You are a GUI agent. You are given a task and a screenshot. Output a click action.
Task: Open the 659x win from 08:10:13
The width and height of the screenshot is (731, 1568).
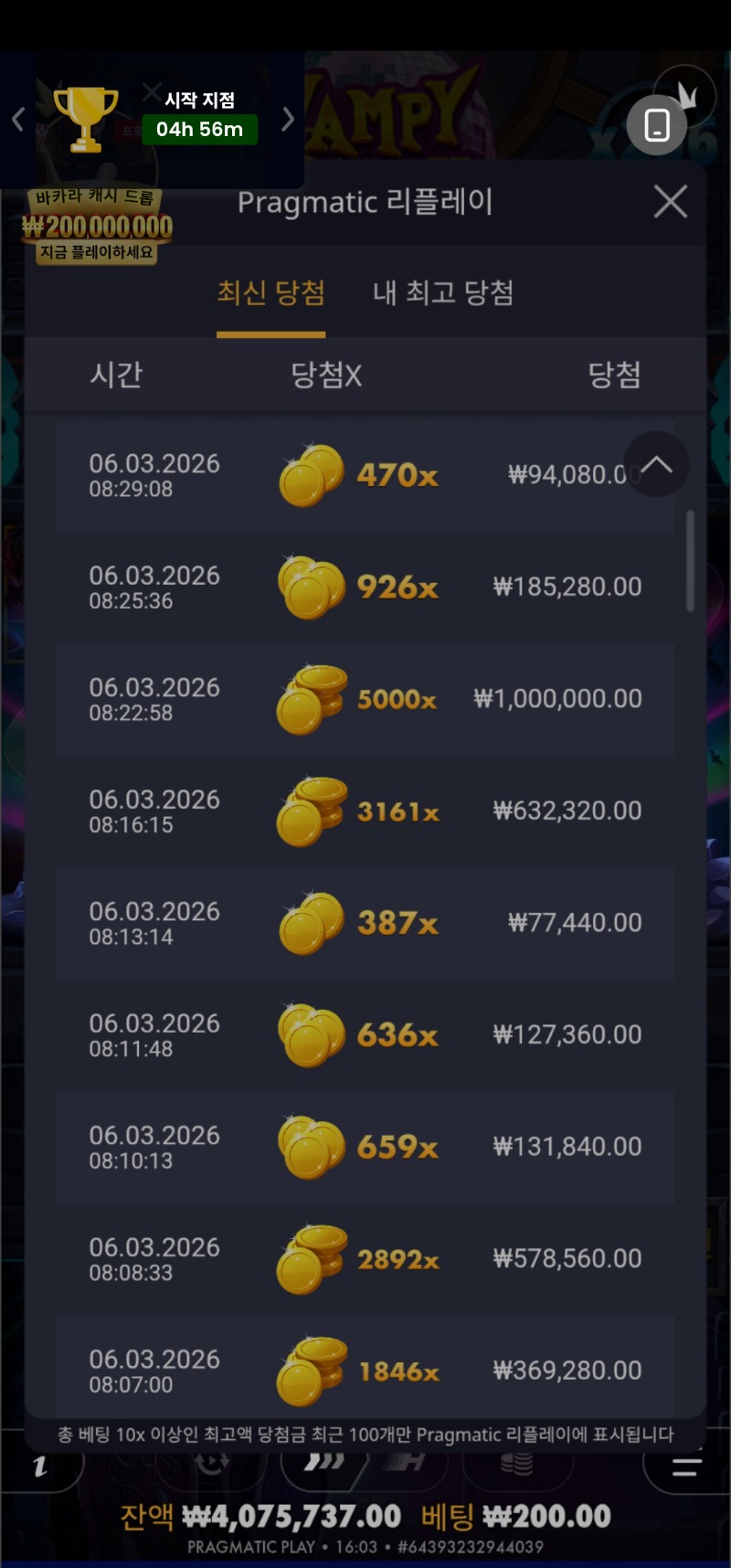365,1148
